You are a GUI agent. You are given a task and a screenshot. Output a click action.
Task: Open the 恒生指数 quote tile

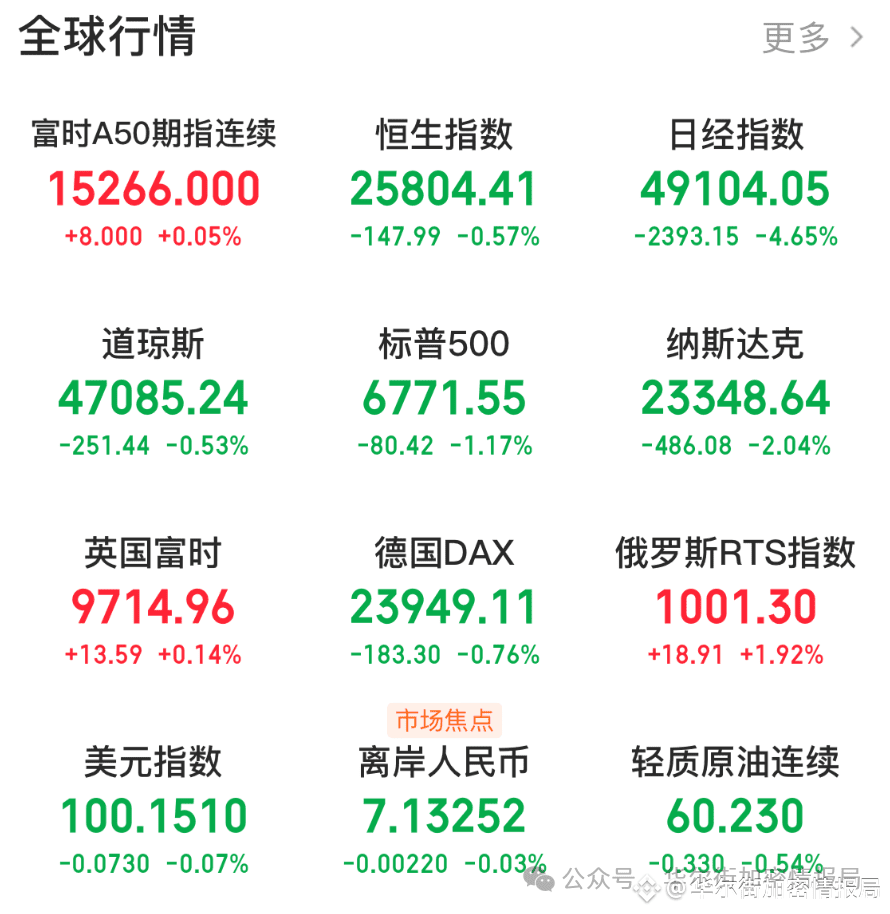(443, 180)
